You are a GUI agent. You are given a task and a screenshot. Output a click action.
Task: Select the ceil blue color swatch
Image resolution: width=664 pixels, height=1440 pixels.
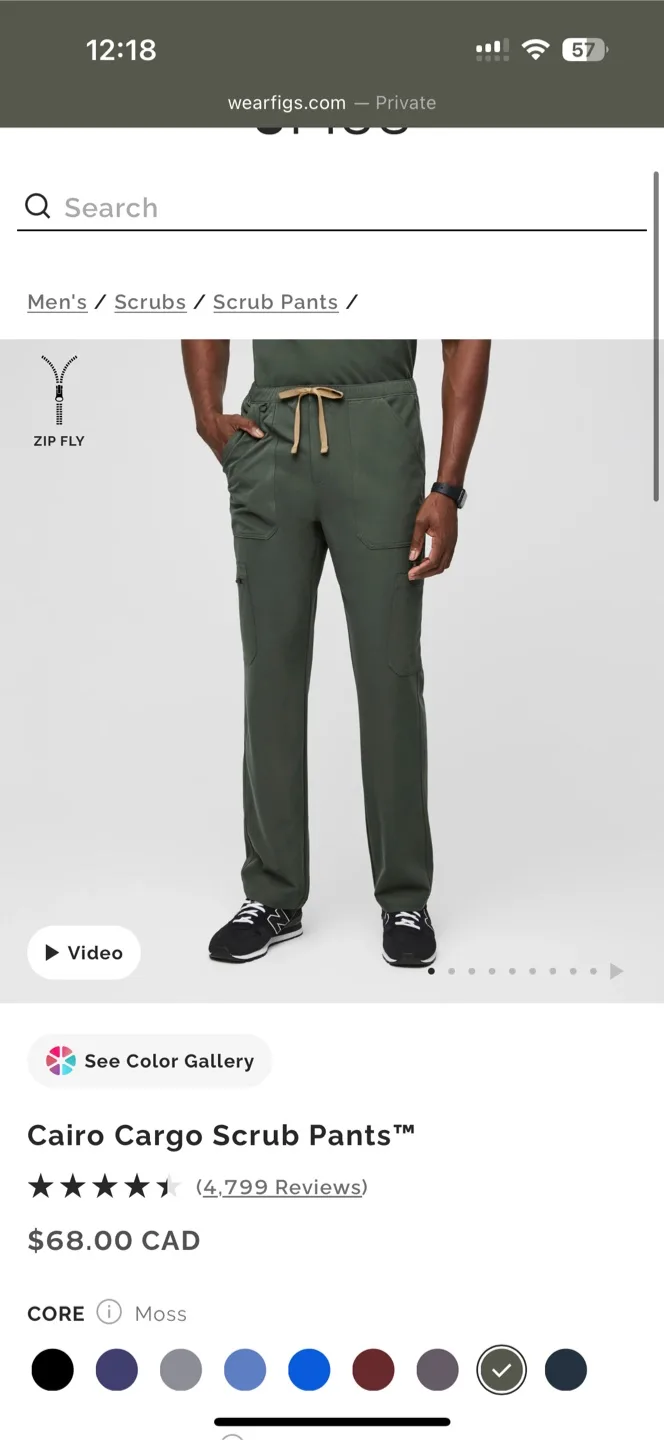tap(245, 1370)
